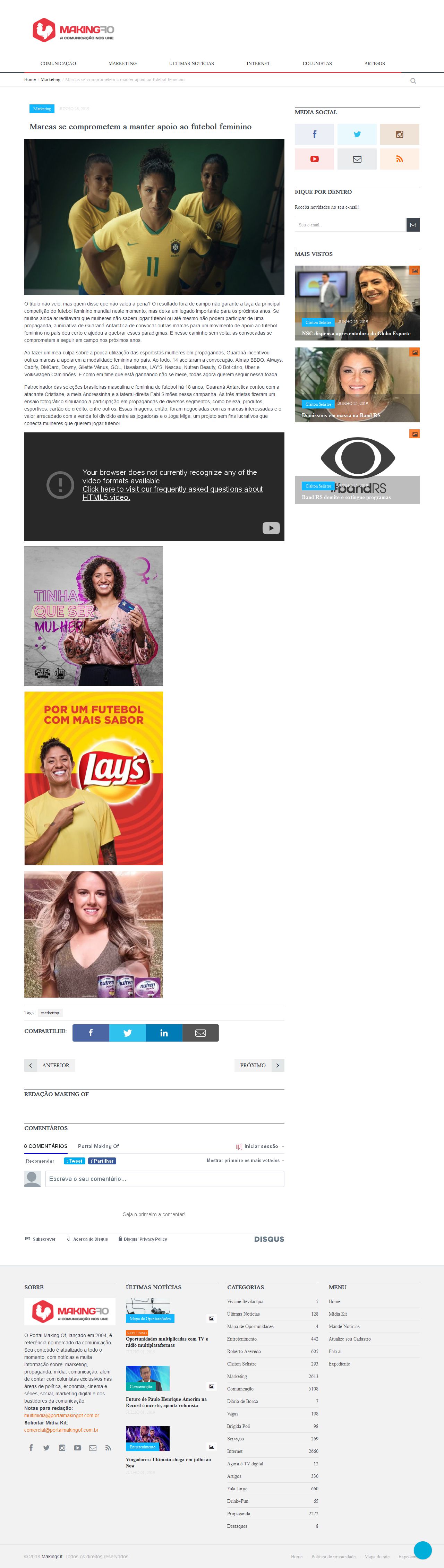Screen dimensions: 444x1568
Task: Open the COMUNICAÇÃO menu item
Action: pyautogui.click(x=58, y=63)
